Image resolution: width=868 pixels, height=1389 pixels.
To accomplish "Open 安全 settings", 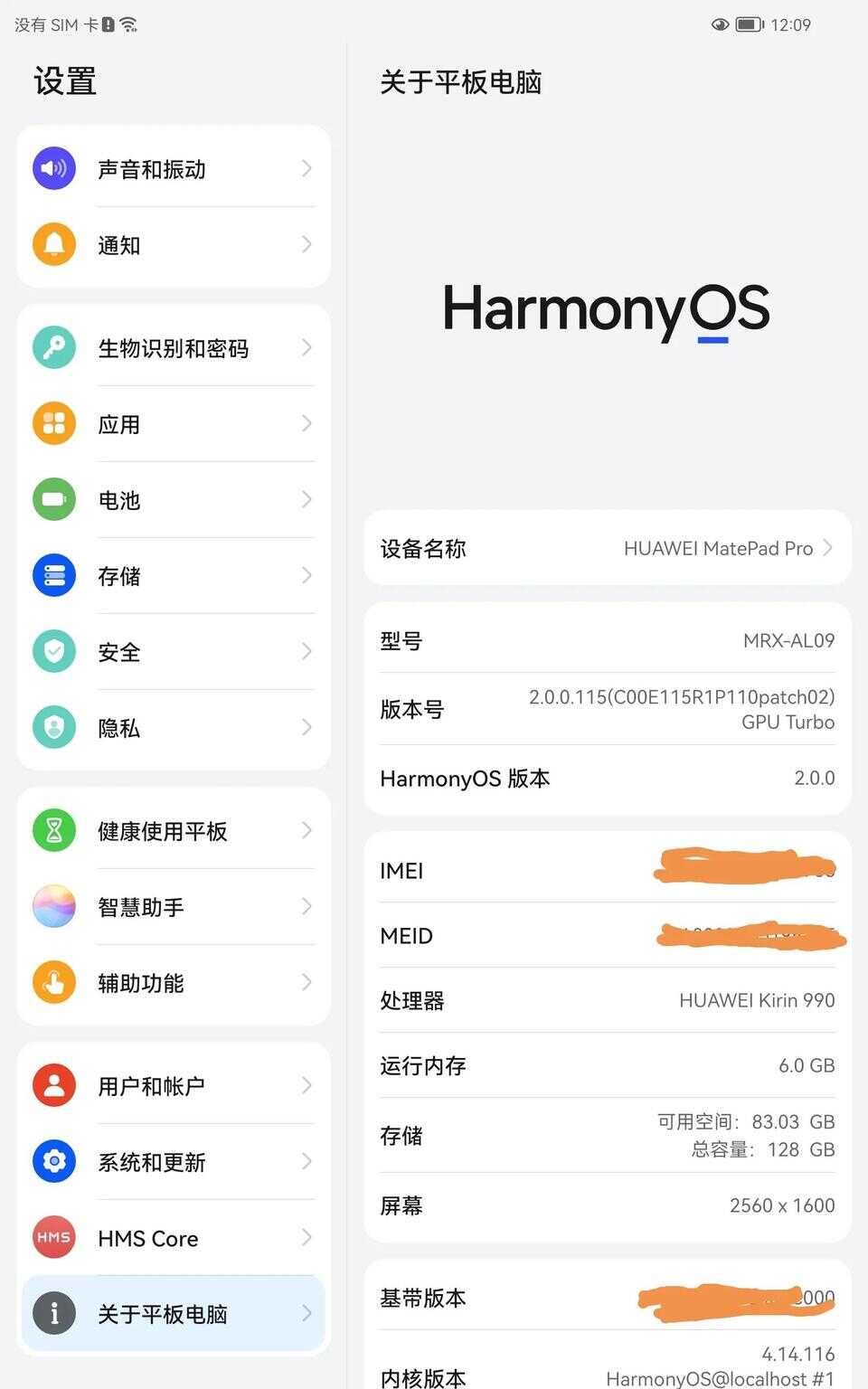I will pyautogui.click(x=174, y=652).
